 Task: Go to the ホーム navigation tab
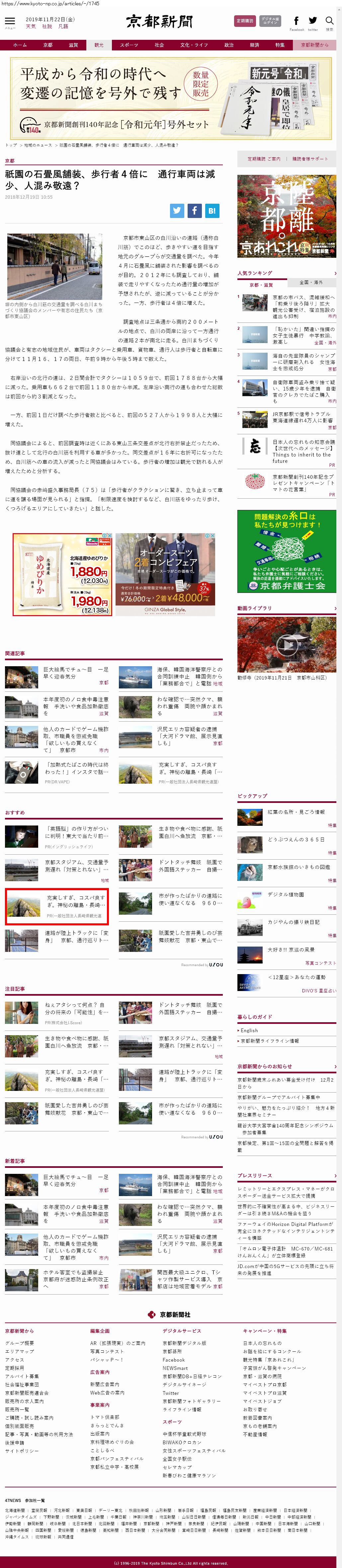(x=20, y=45)
